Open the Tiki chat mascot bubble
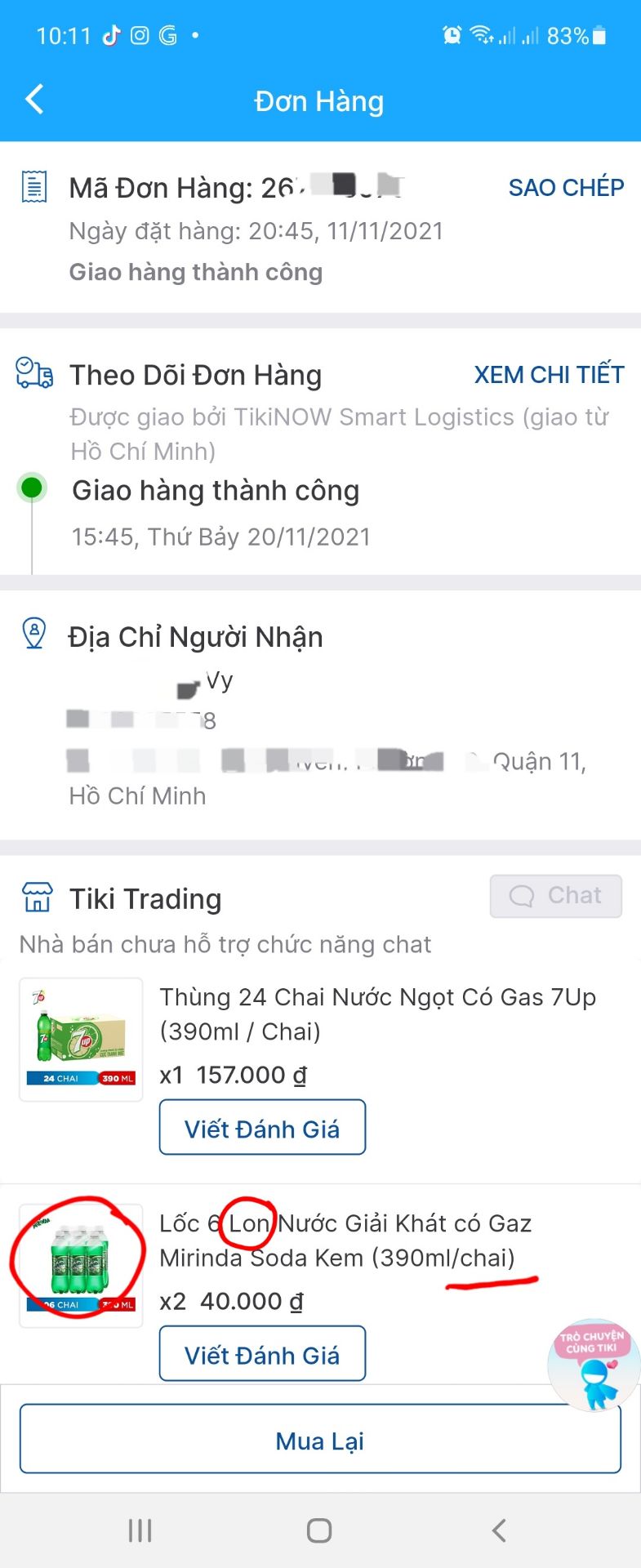This screenshot has height=1568, width=641. [x=594, y=1365]
